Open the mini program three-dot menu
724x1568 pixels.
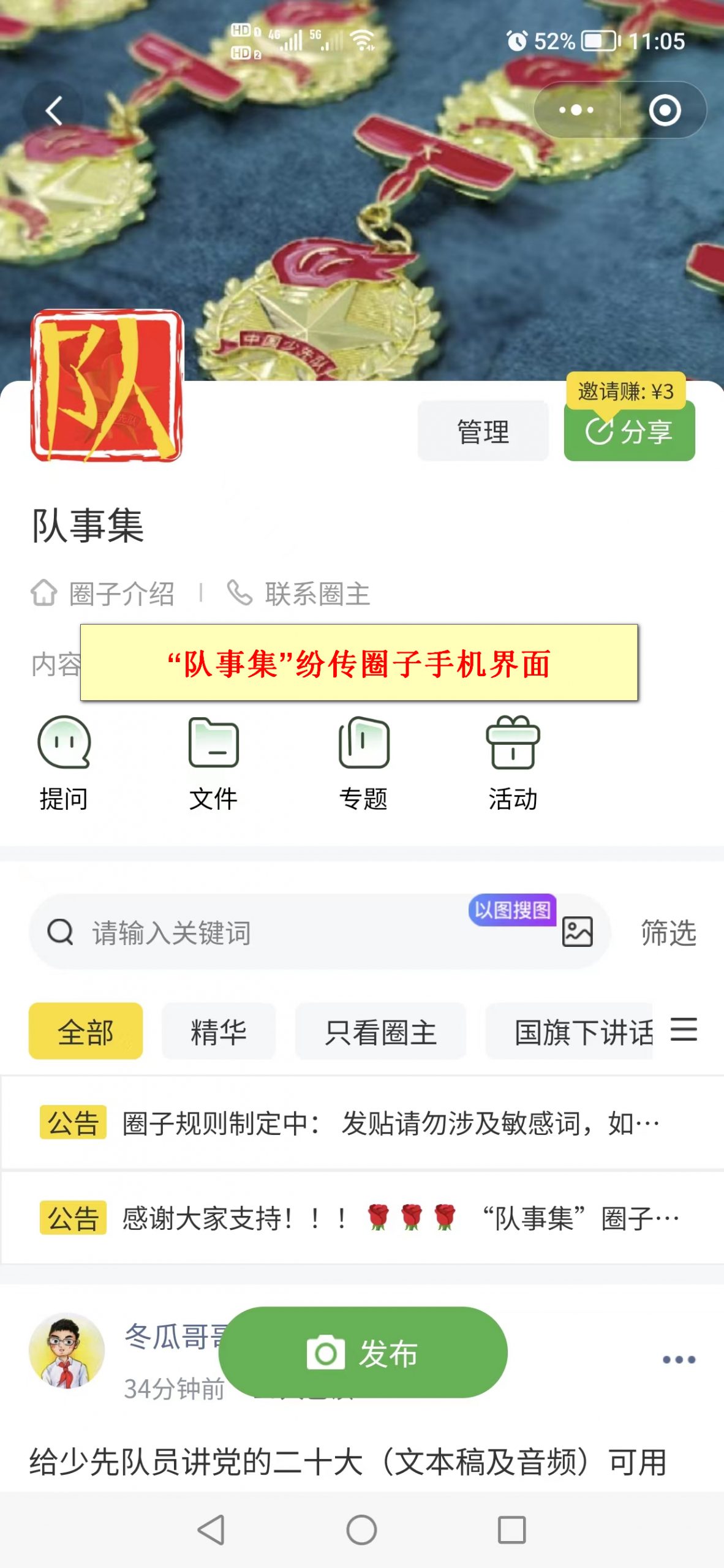(576, 110)
